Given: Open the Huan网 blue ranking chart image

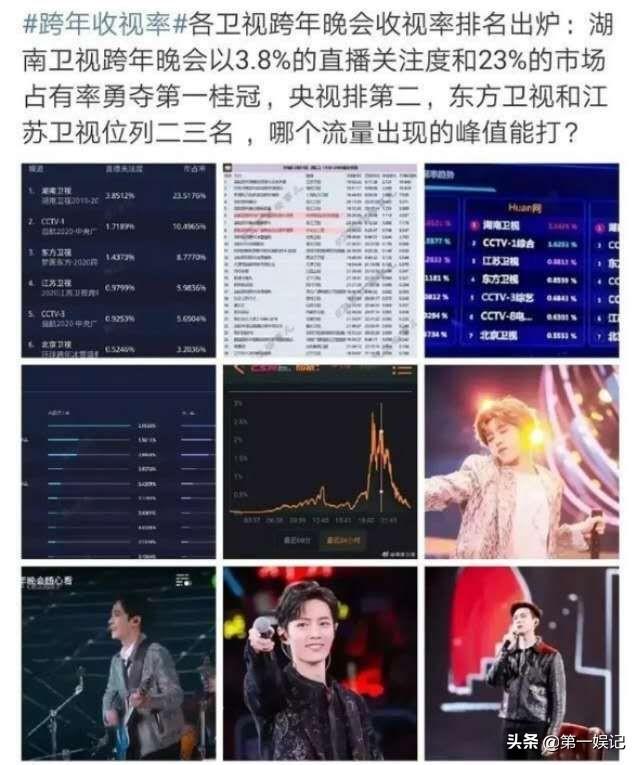Looking at the screenshot, I should pyautogui.click(x=521, y=261).
